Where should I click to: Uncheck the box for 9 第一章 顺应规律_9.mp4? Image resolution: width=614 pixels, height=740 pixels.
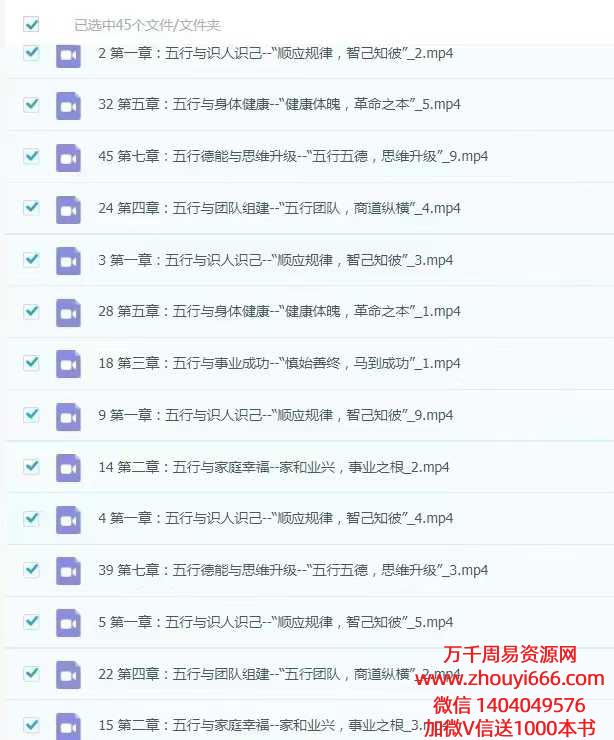[31, 414]
